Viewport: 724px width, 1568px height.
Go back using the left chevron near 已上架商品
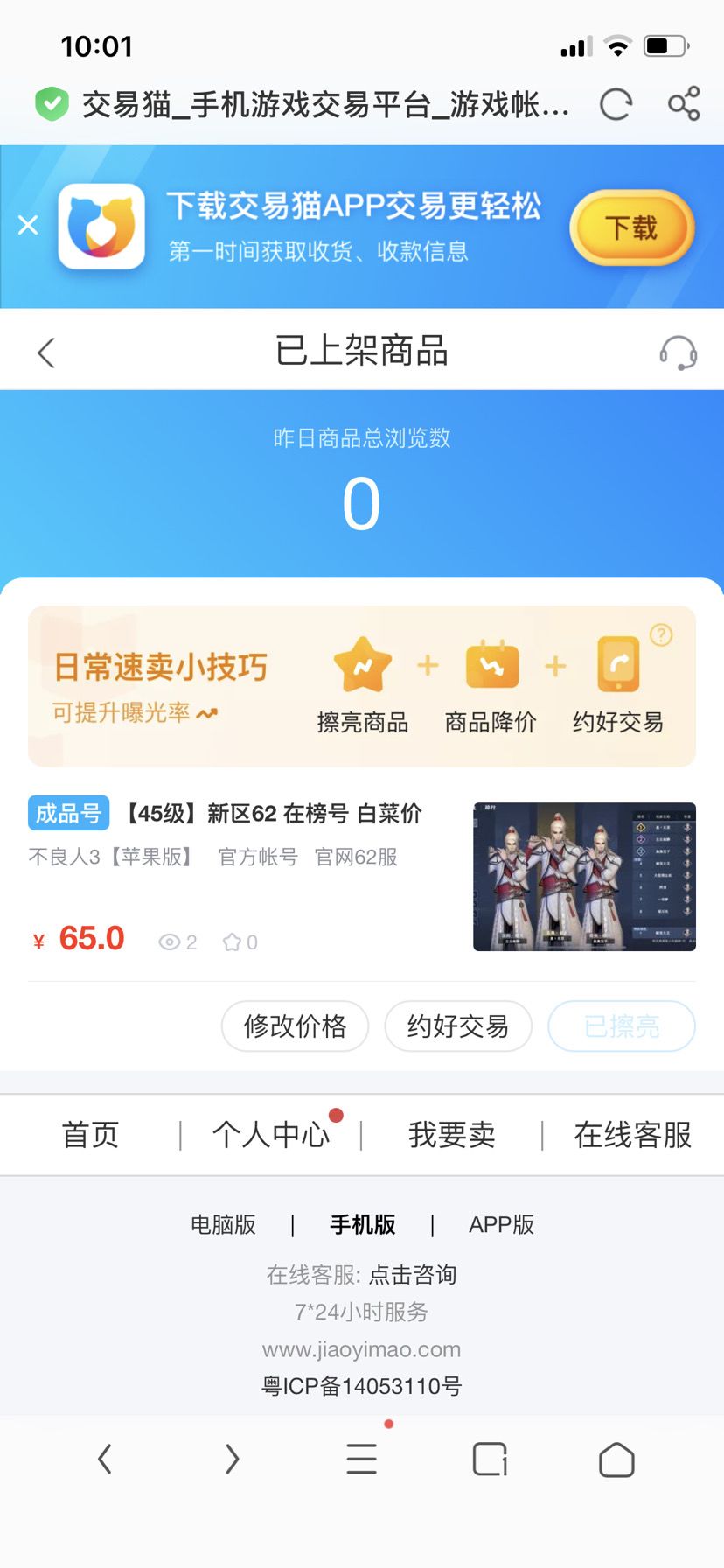pos(45,351)
